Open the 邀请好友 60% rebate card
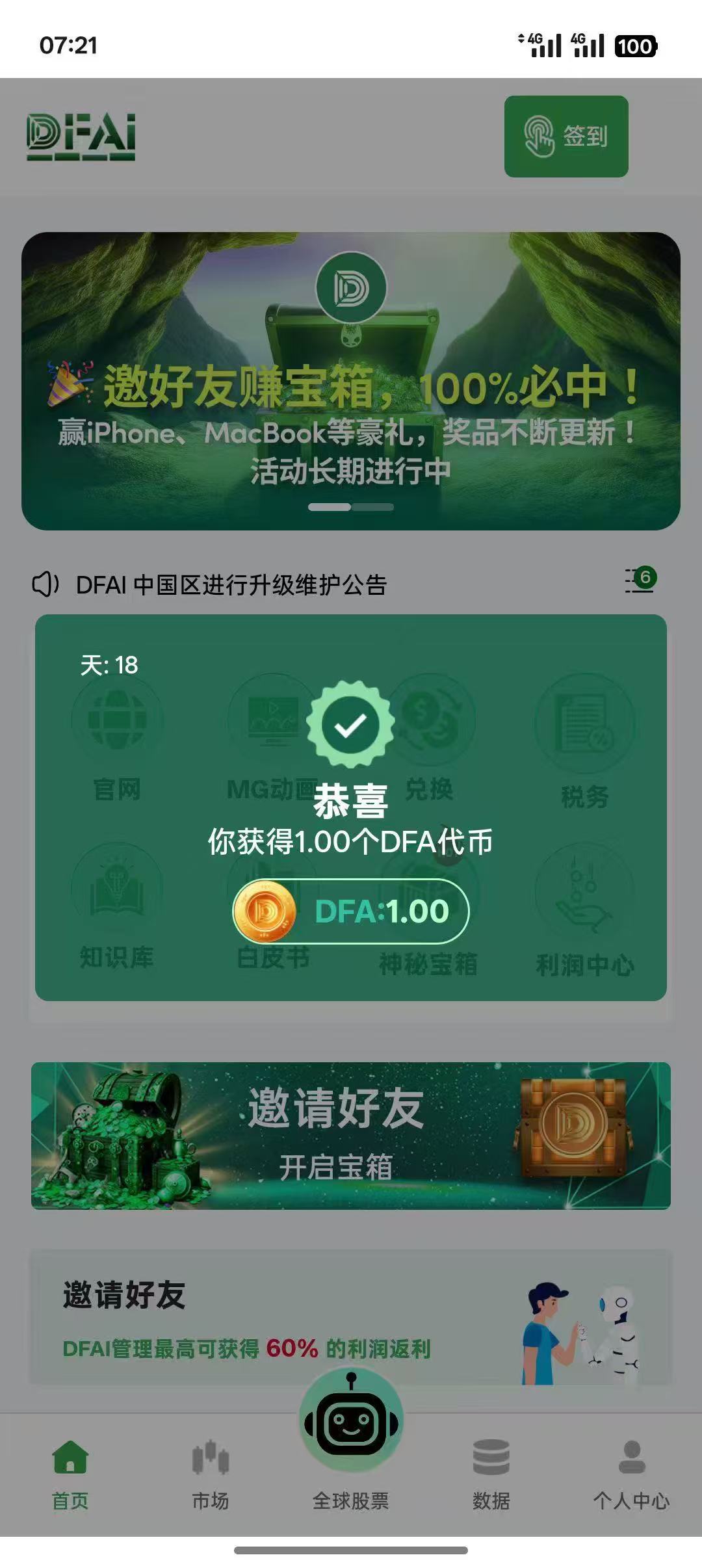The image size is (702, 1568). [351, 1318]
